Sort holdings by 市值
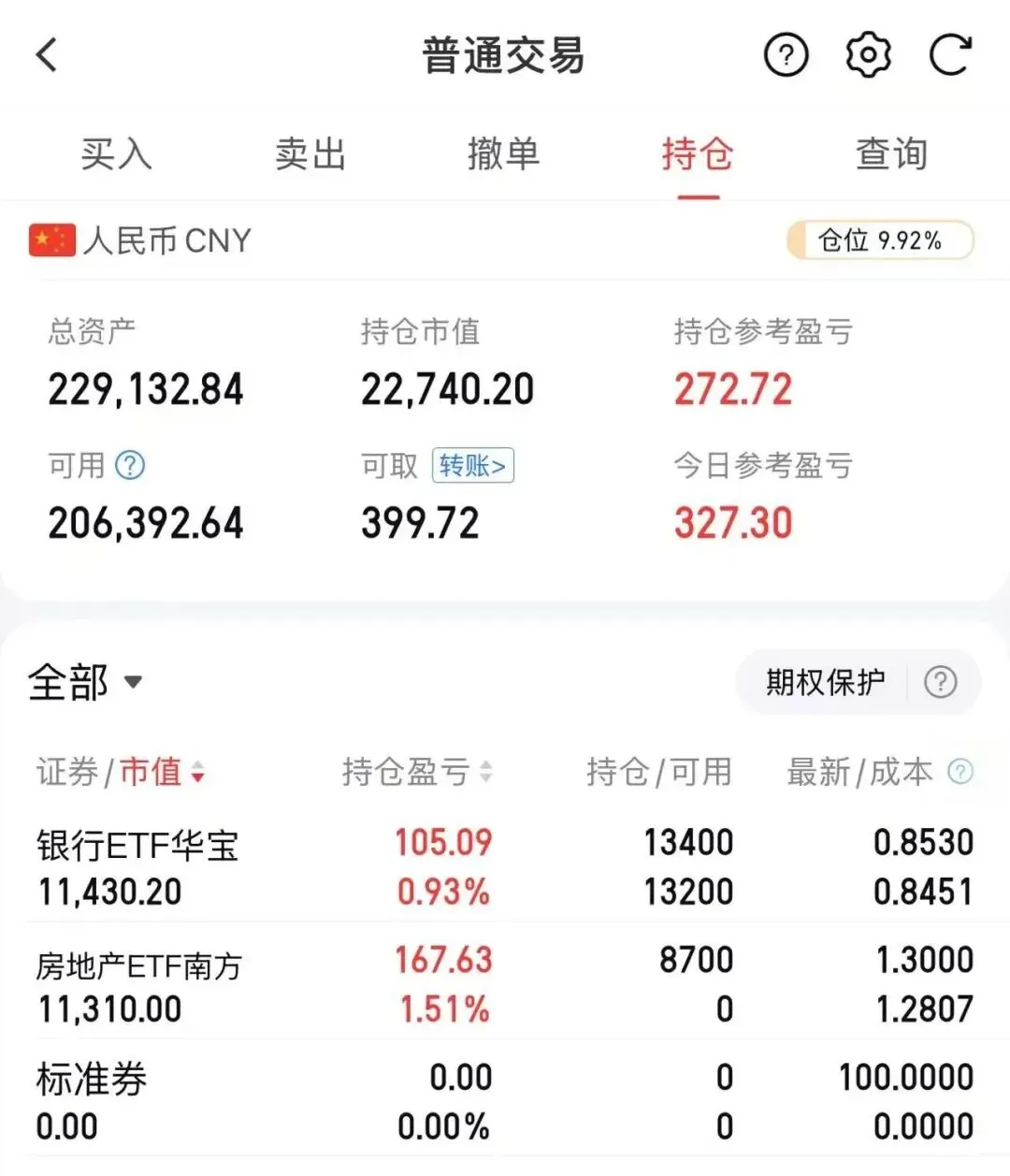 [x=162, y=772]
